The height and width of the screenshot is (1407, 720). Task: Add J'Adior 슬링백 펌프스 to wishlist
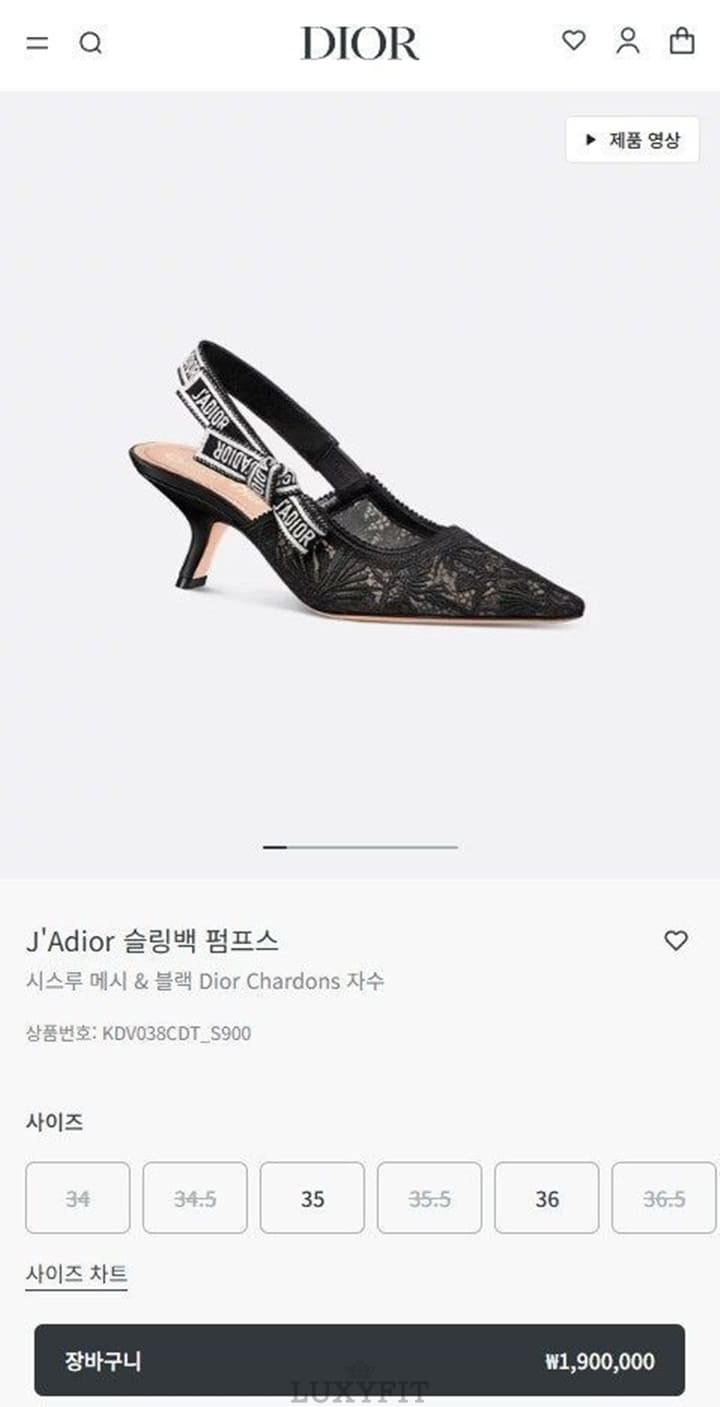(x=676, y=940)
